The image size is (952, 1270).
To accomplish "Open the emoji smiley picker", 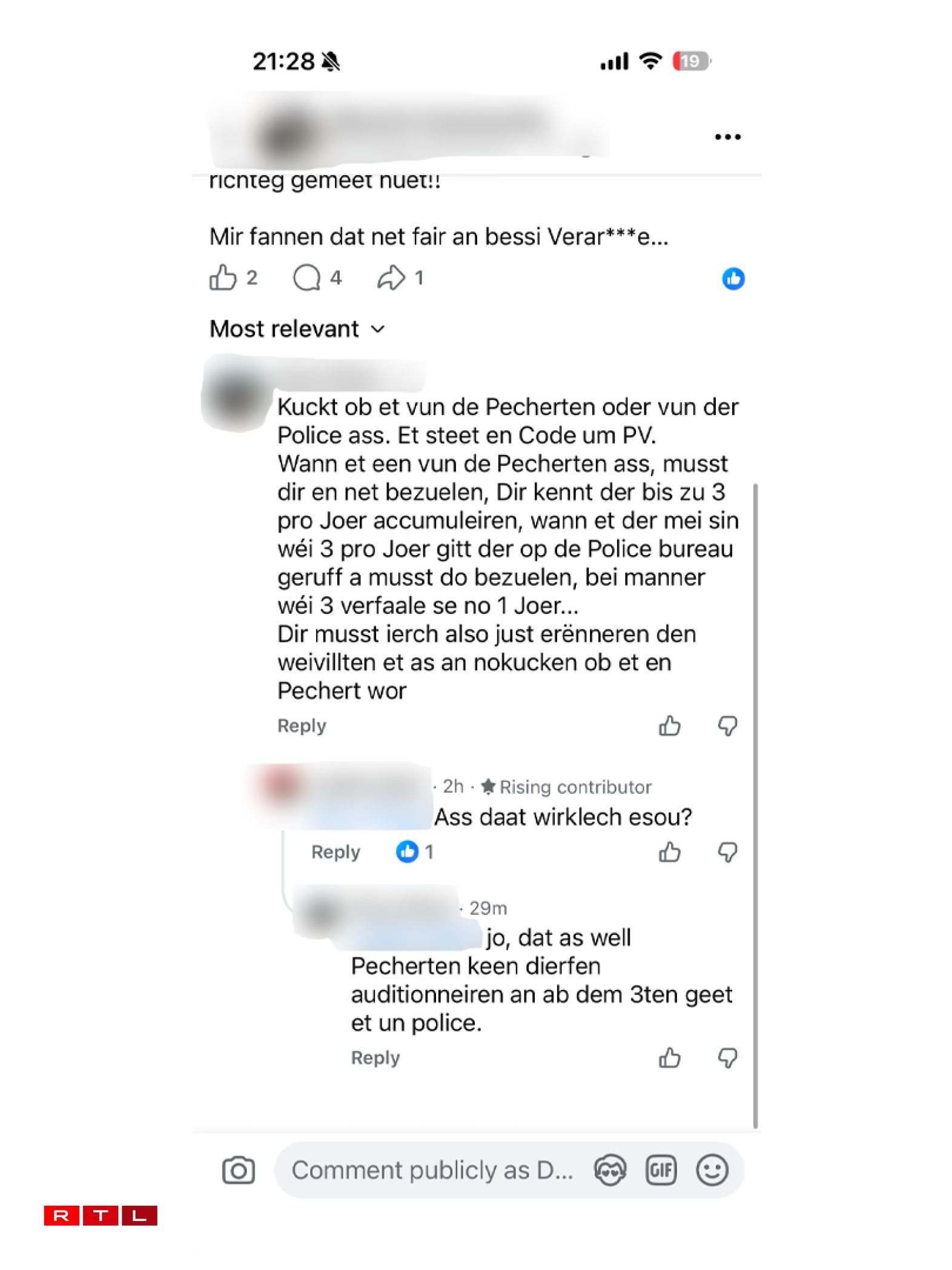I will (712, 1170).
